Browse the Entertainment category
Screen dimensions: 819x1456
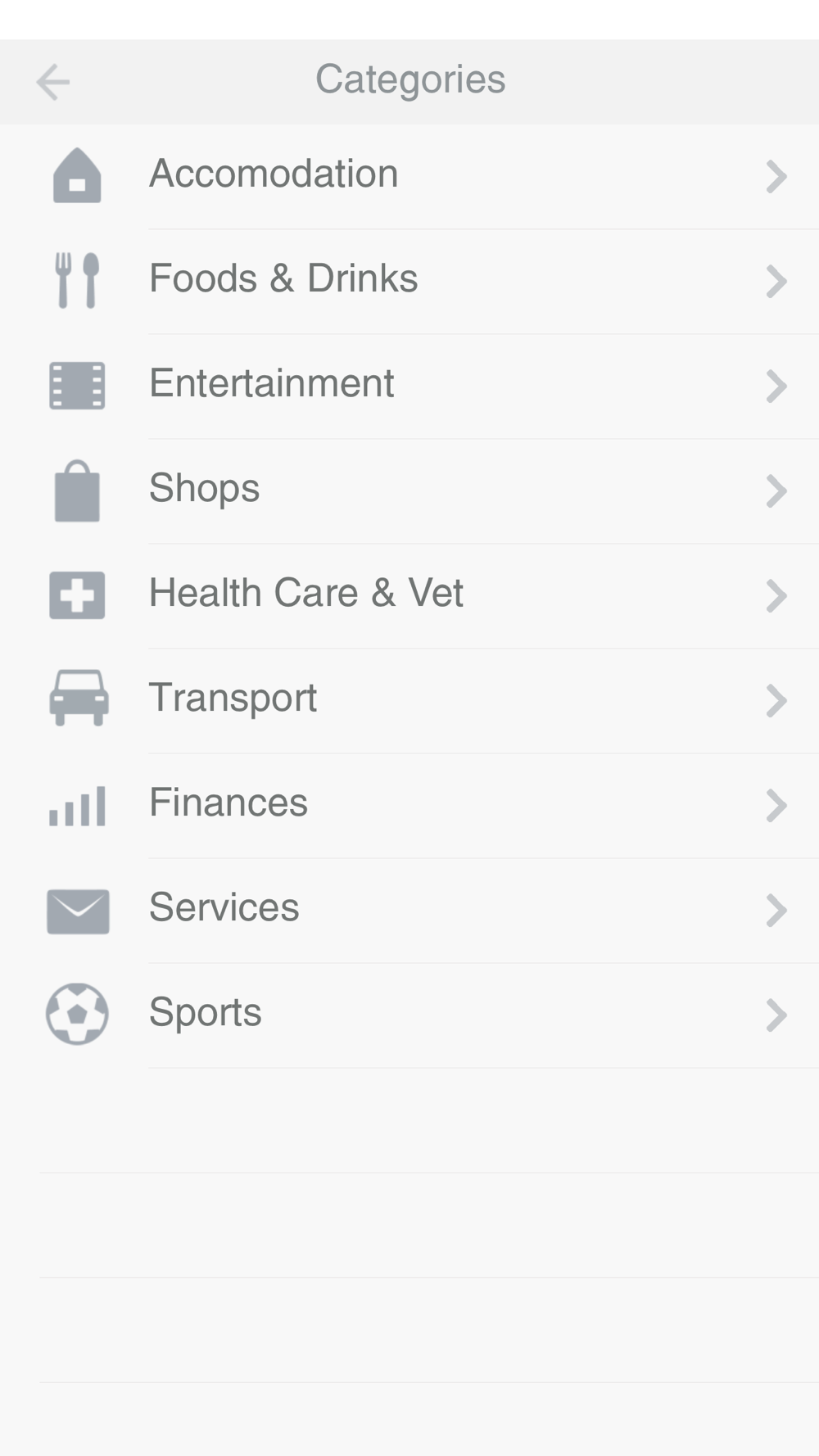point(409,386)
